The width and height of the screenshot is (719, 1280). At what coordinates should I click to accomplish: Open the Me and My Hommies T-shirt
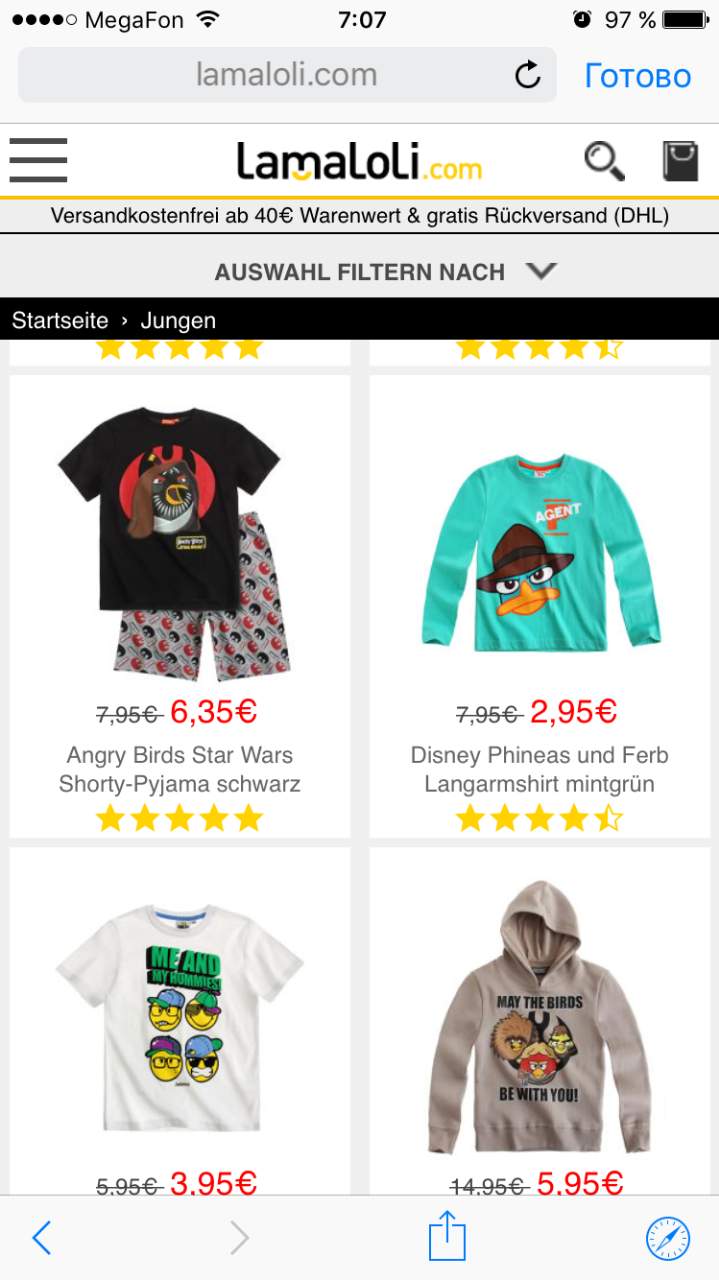(180, 1020)
